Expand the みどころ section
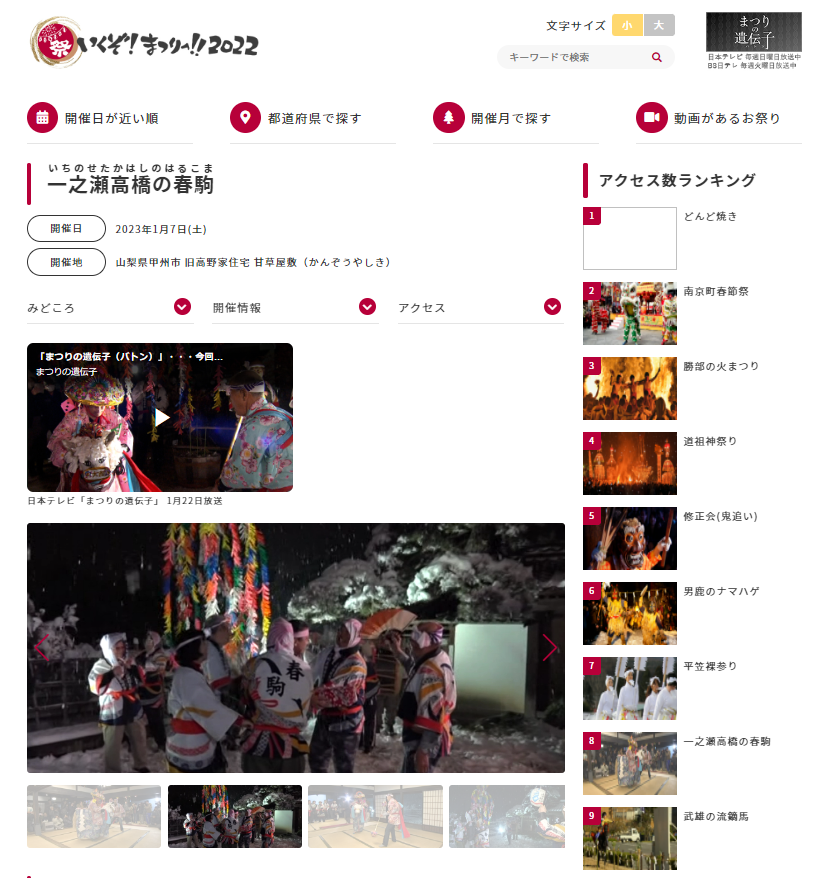The image size is (816, 878). click(110, 307)
